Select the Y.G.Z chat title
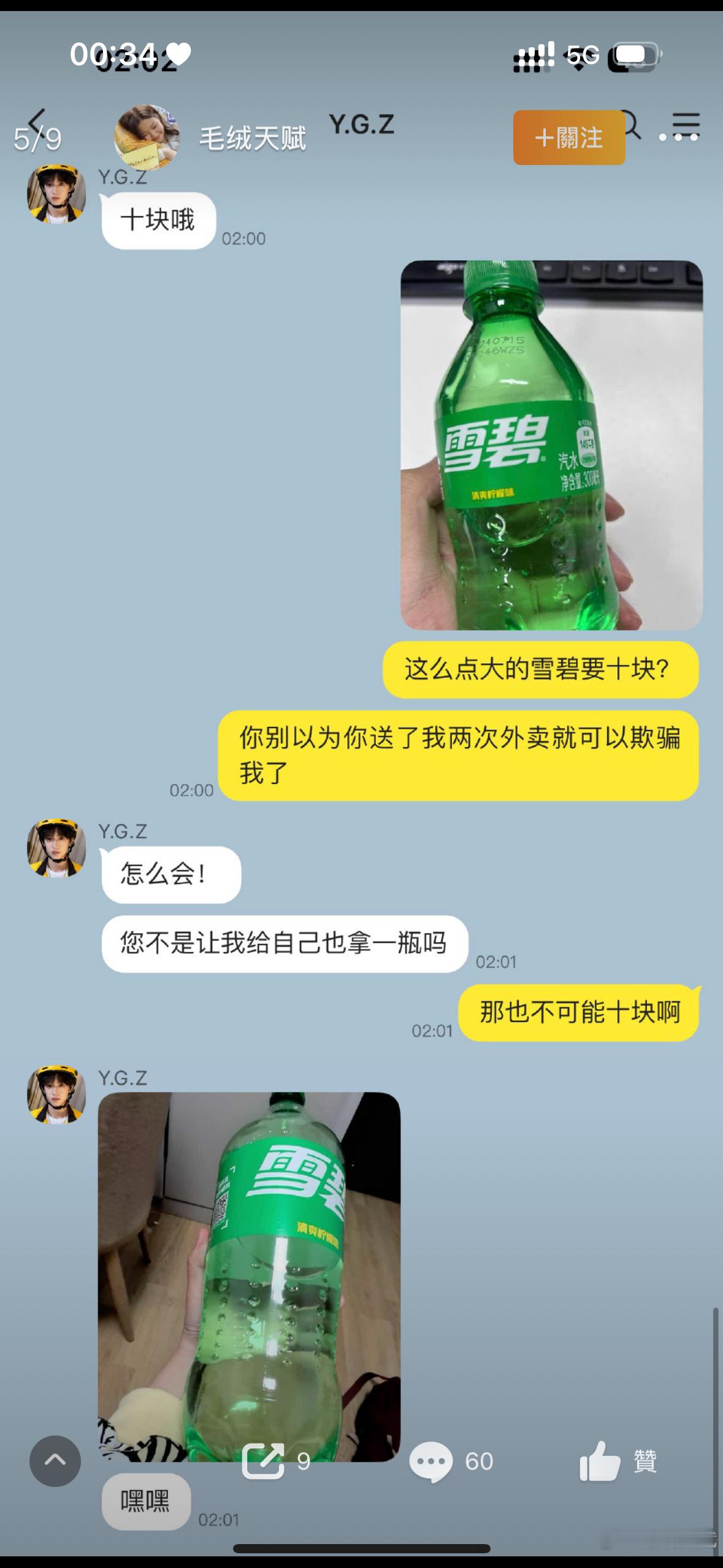Screen dimensions: 723x1568 [x=361, y=126]
